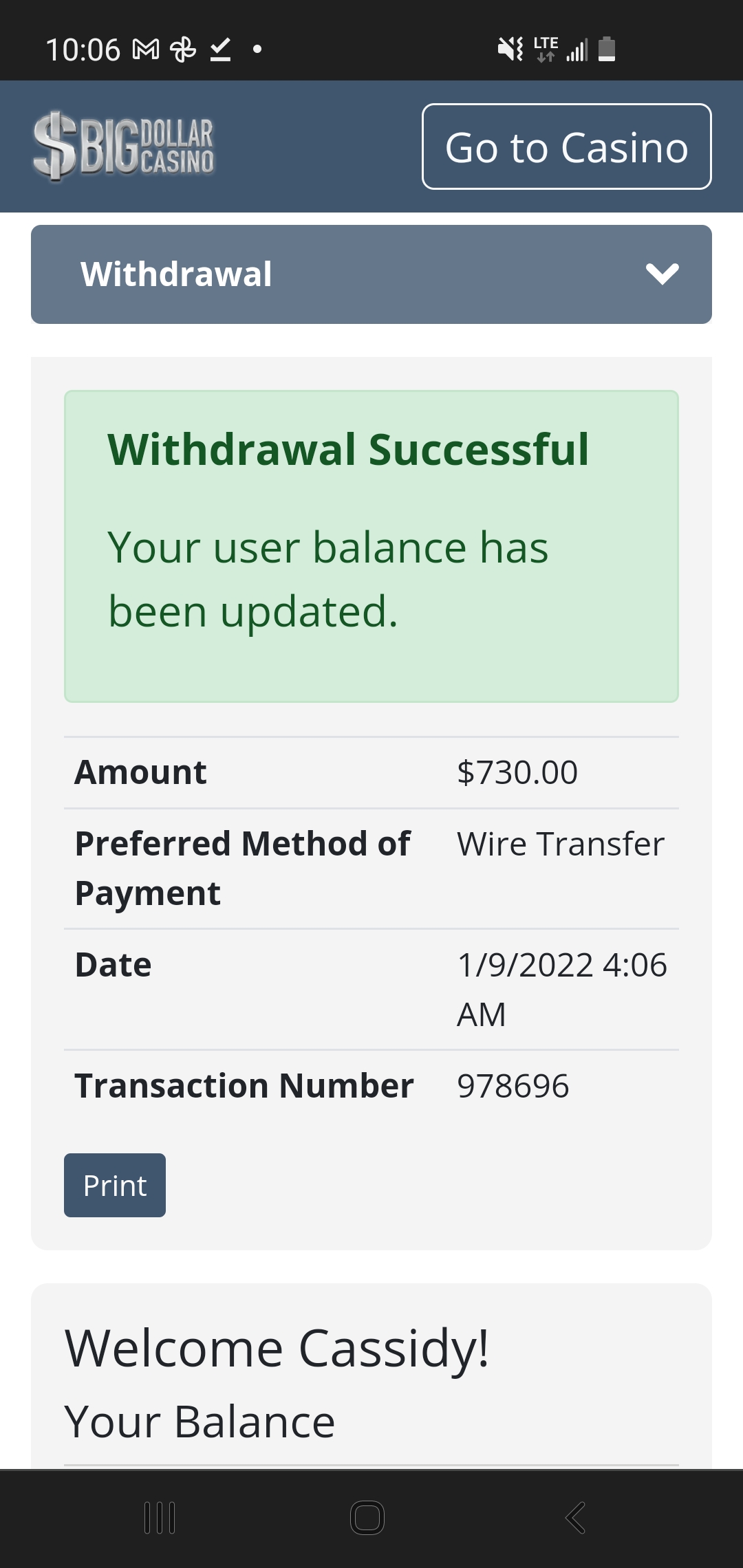Print the withdrawal receipt
The image size is (743, 1568).
[x=115, y=1185]
